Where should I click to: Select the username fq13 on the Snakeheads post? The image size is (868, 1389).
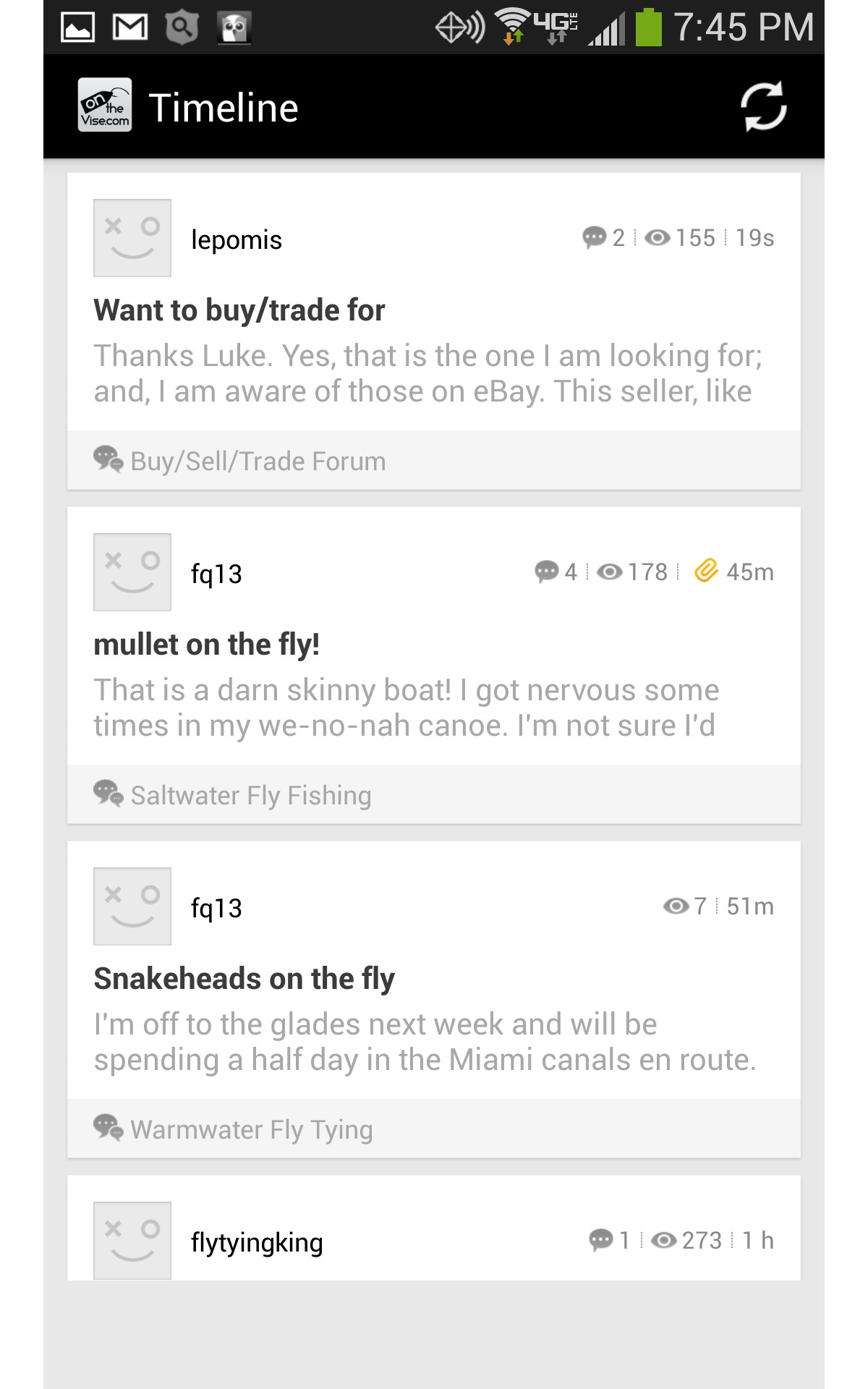click(x=216, y=906)
